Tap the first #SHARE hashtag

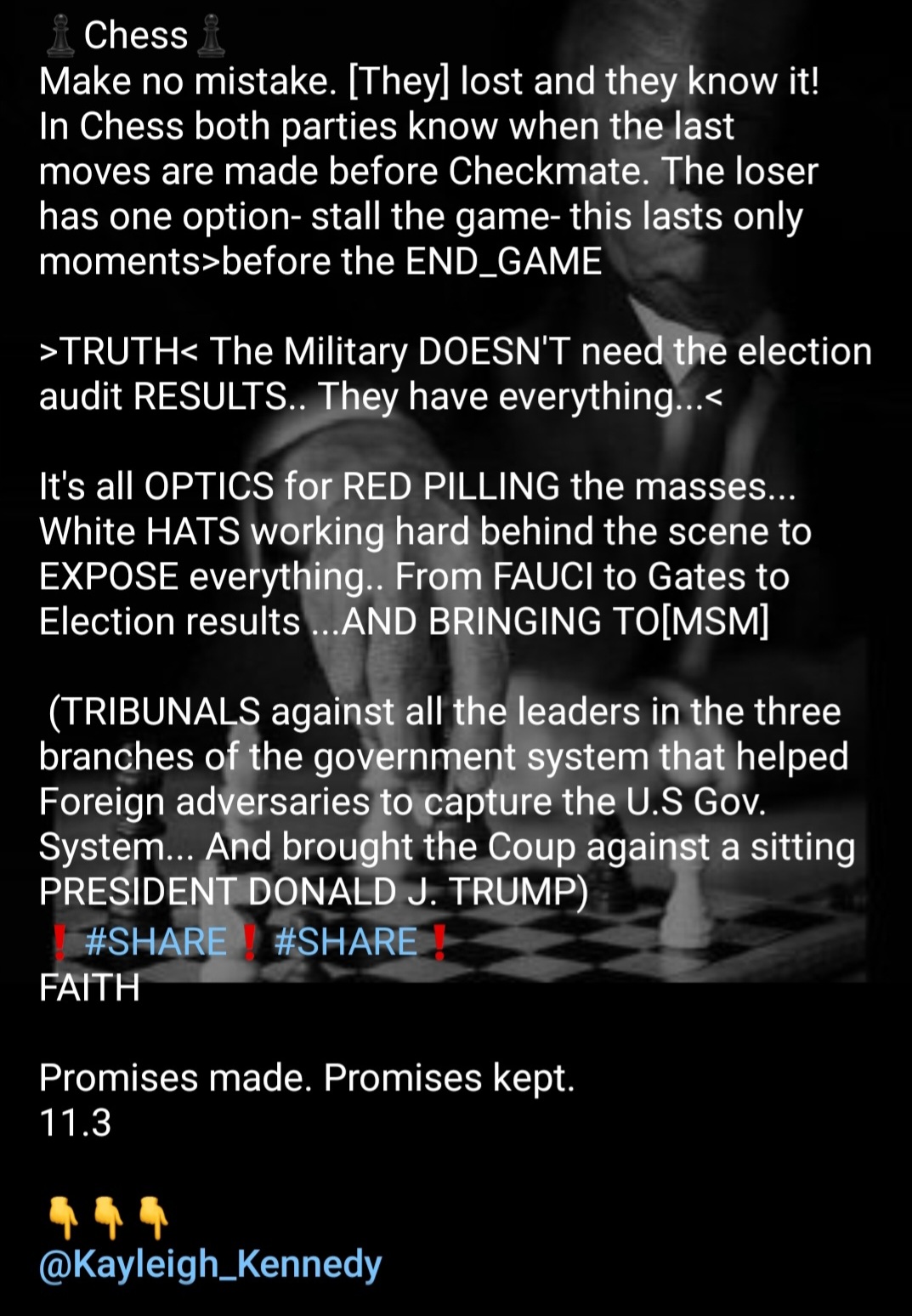tap(156, 942)
